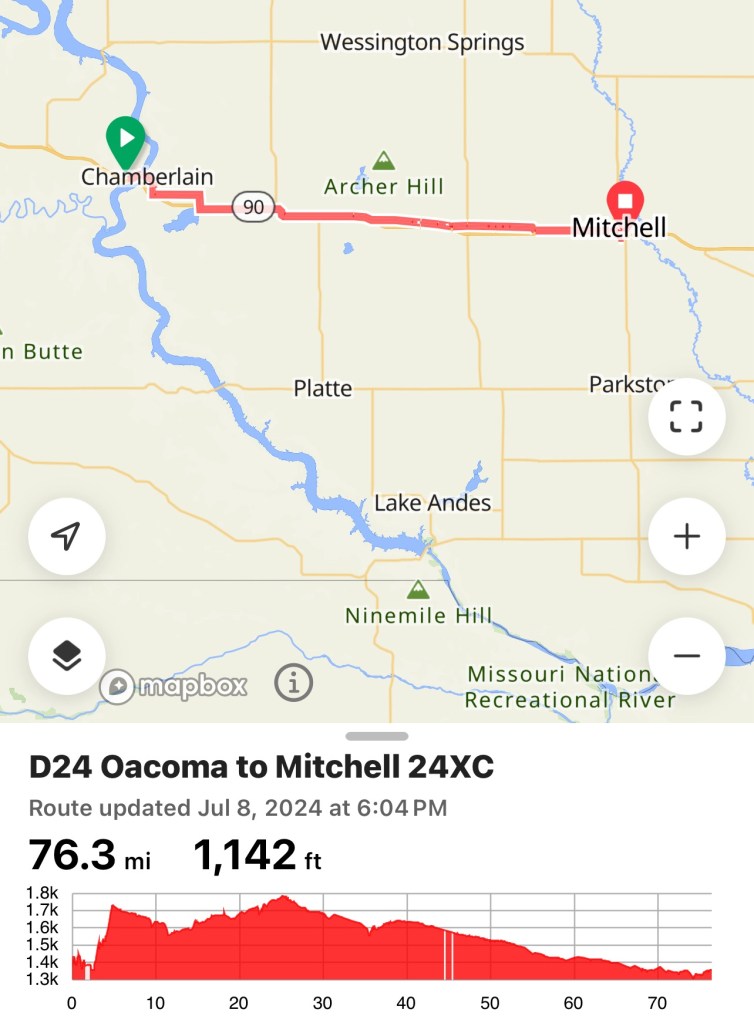Screen dimensions: 754x1023
Task: Zoom in on the map
Action: pyautogui.click(x=686, y=537)
